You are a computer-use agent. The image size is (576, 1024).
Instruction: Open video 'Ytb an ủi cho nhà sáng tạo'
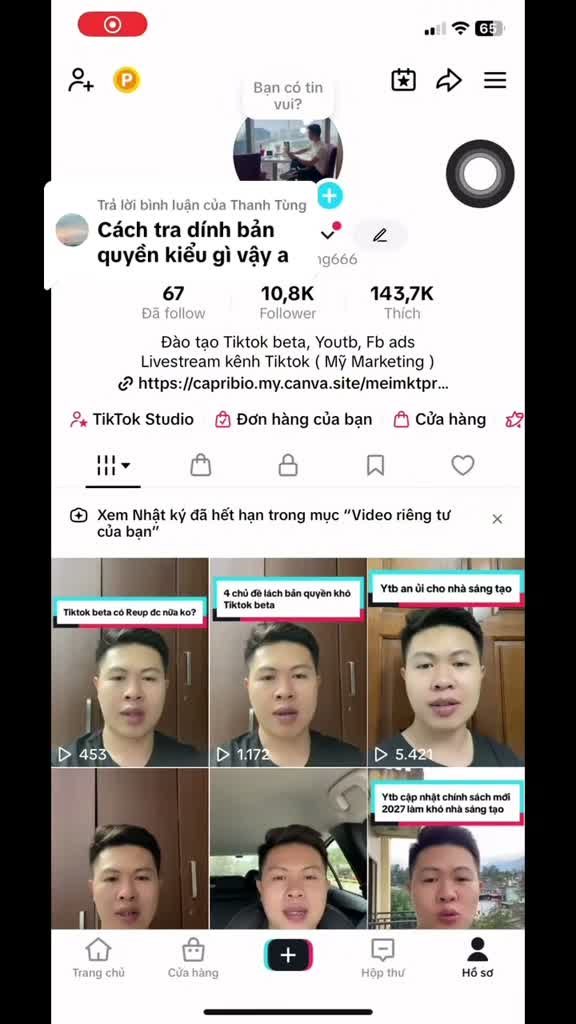tap(446, 662)
